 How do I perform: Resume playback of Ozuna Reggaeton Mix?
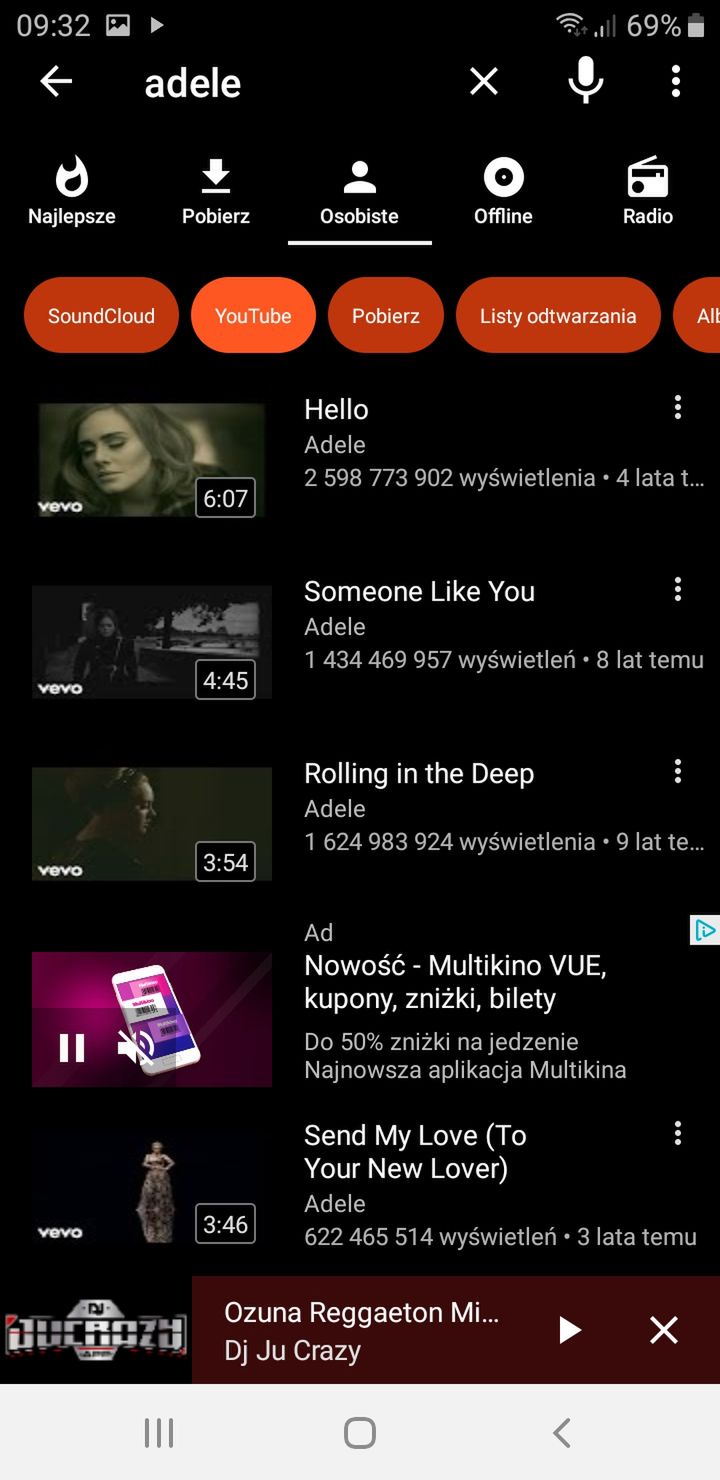pyautogui.click(x=568, y=1330)
